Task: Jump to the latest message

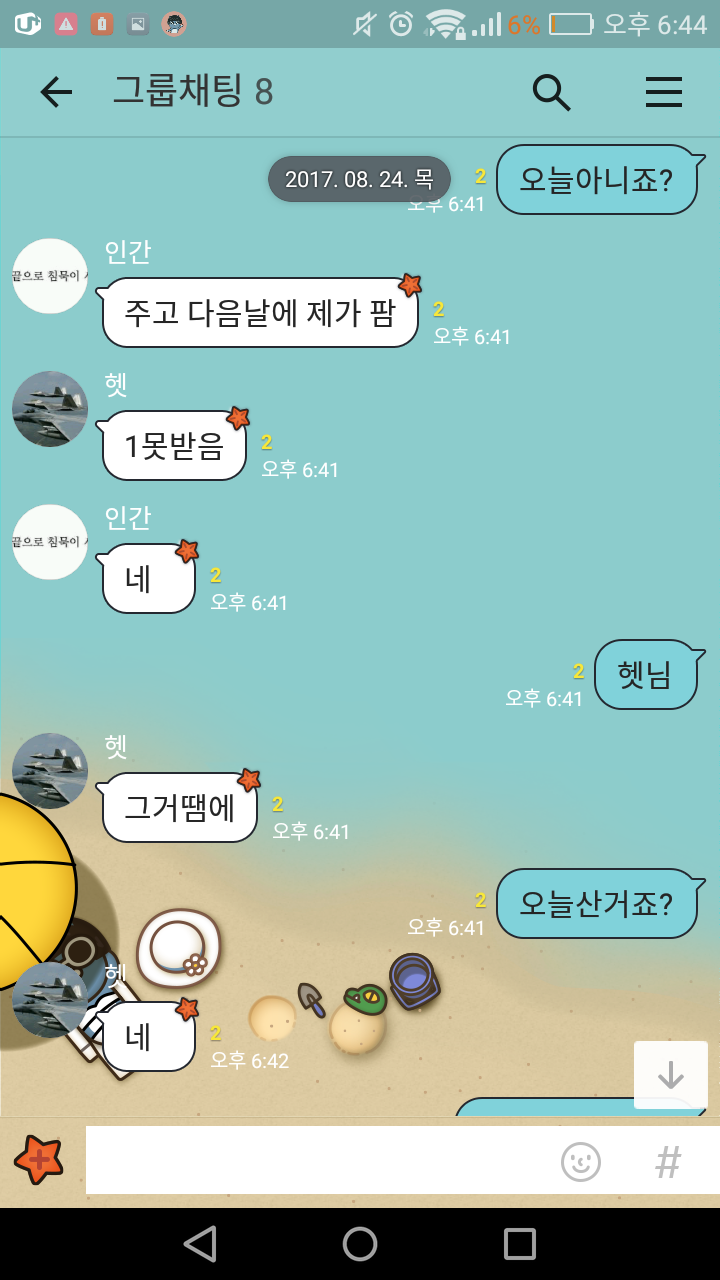Action: click(x=670, y=1075)
